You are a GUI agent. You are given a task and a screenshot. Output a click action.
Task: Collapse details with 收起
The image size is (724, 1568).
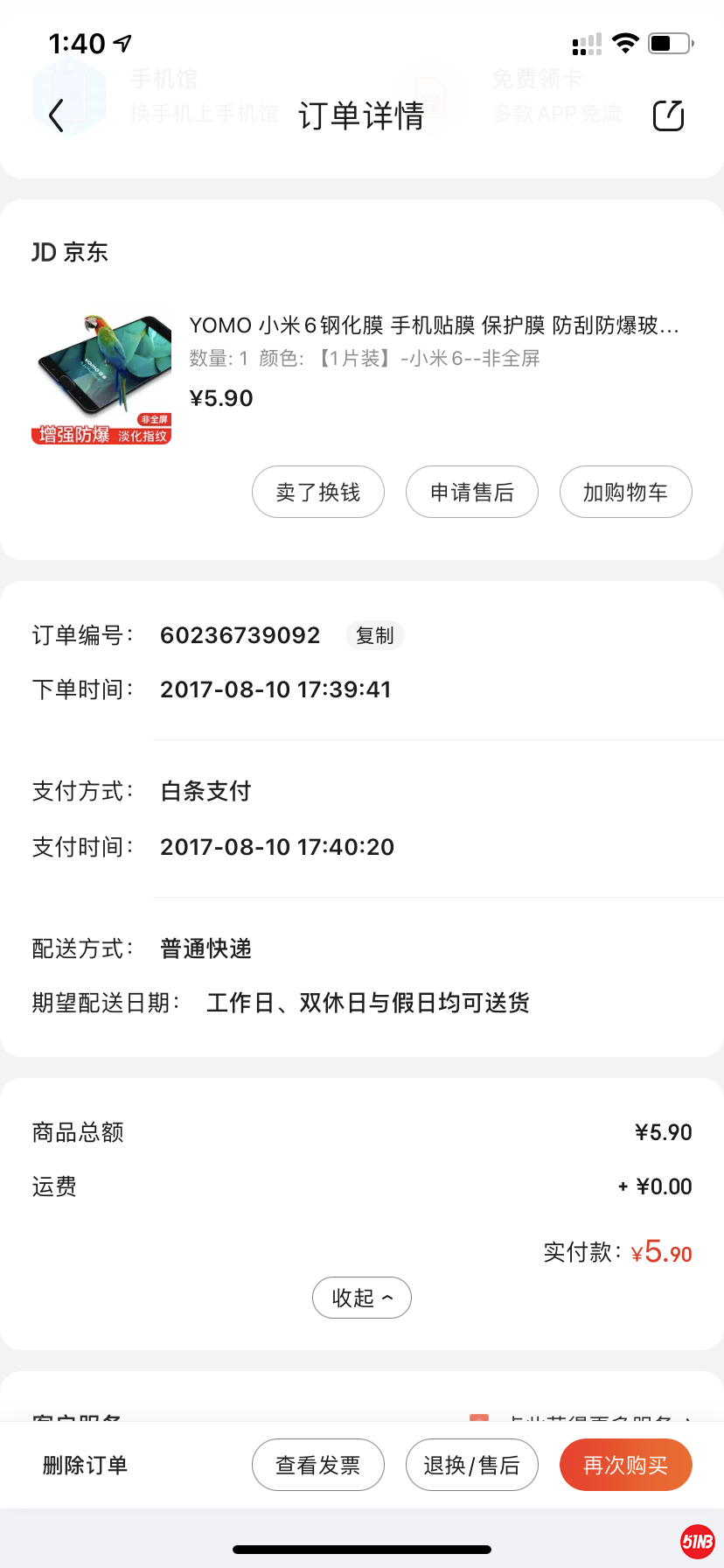[362, 1298]
